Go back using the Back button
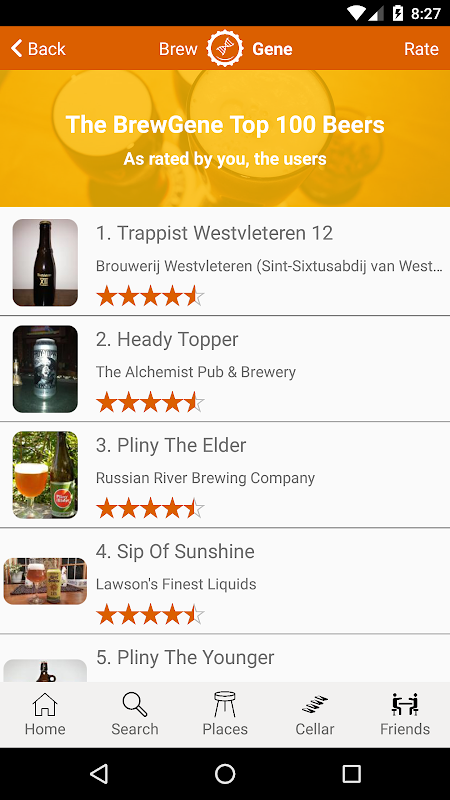Viewport: 450px width, 800px height. pos(38,48)
